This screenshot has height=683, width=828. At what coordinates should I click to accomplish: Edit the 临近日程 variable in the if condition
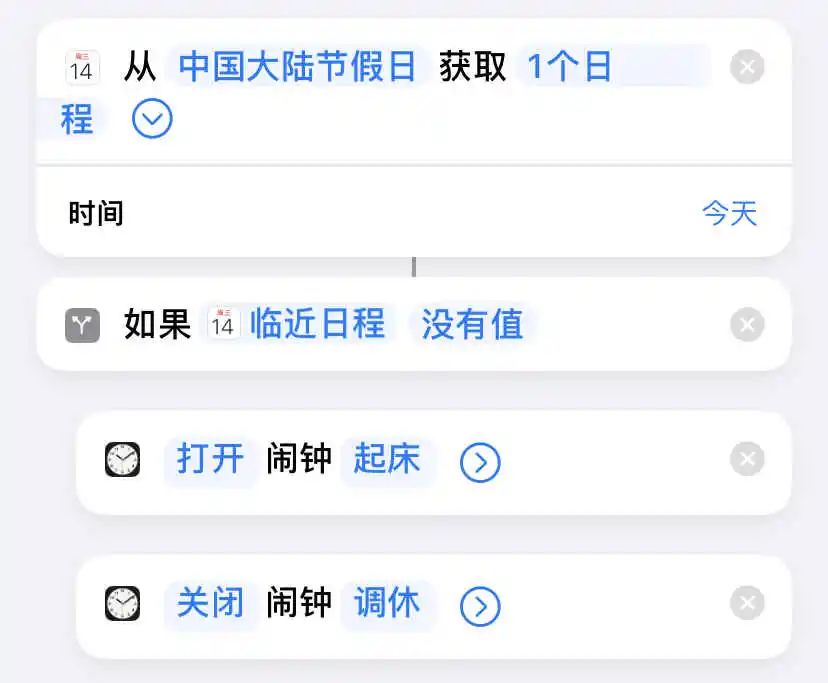298,324
